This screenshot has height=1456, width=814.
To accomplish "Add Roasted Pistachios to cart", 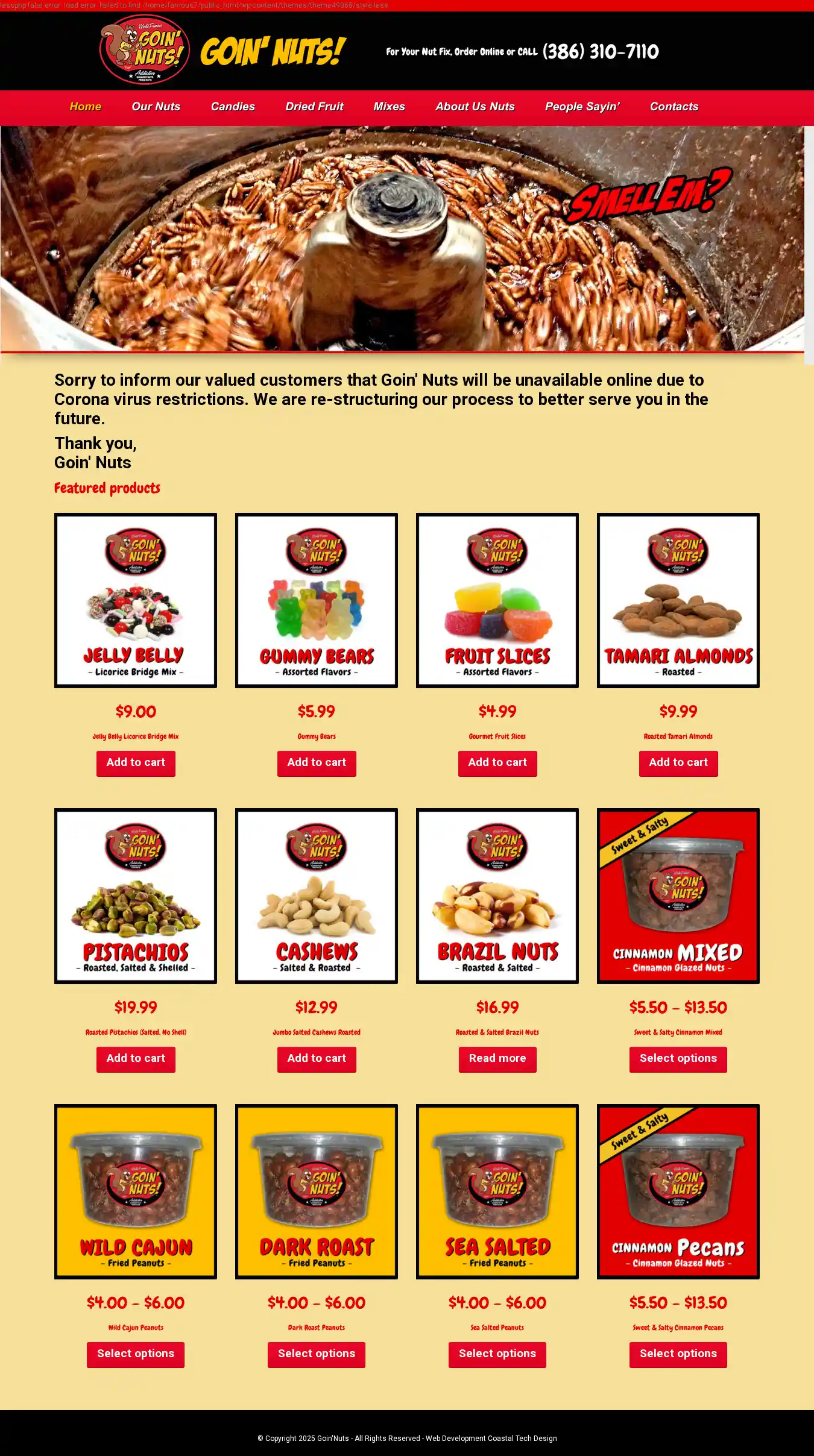I will [x=136, y=1059].
